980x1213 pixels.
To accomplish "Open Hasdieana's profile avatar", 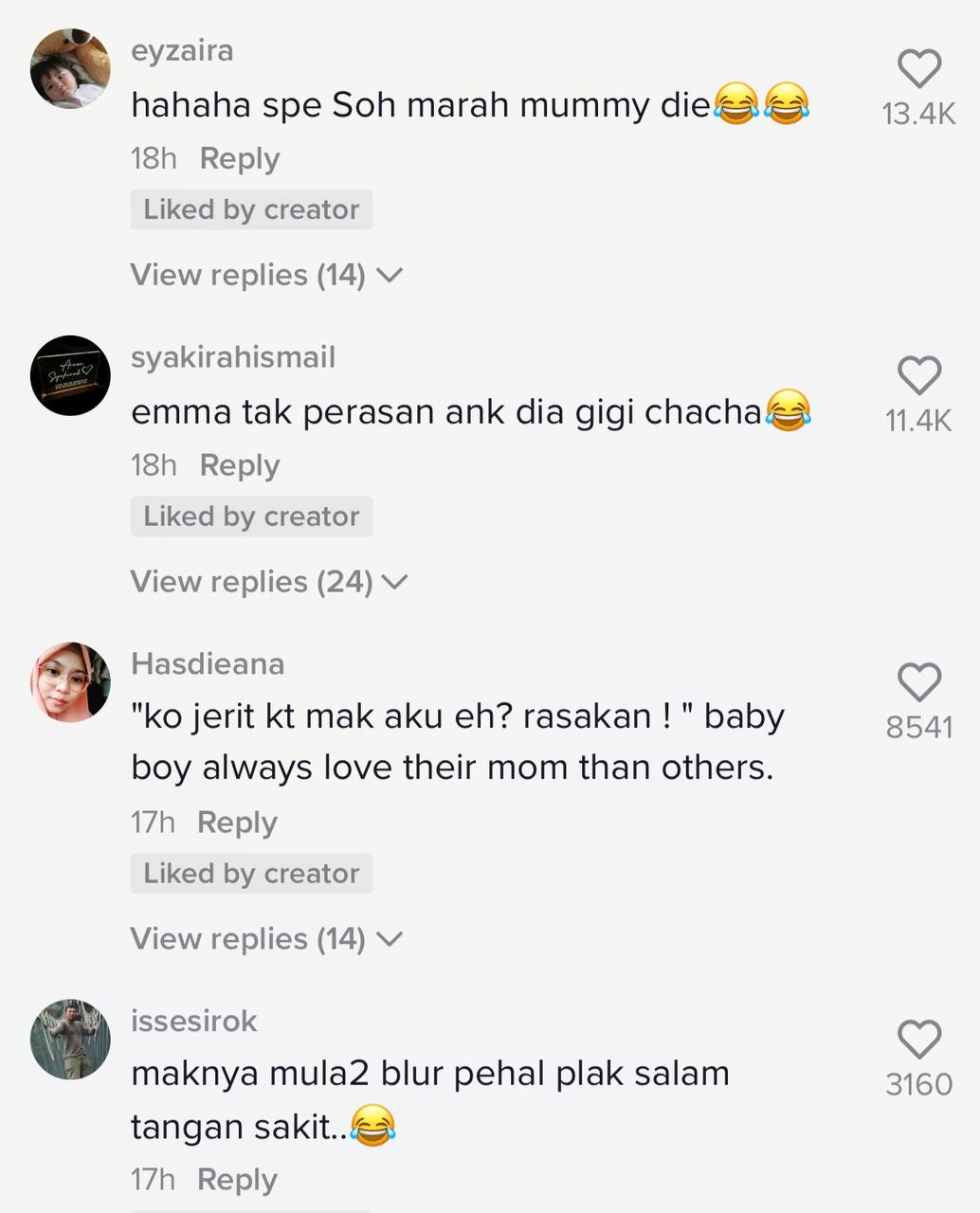I will click(70, 682).
